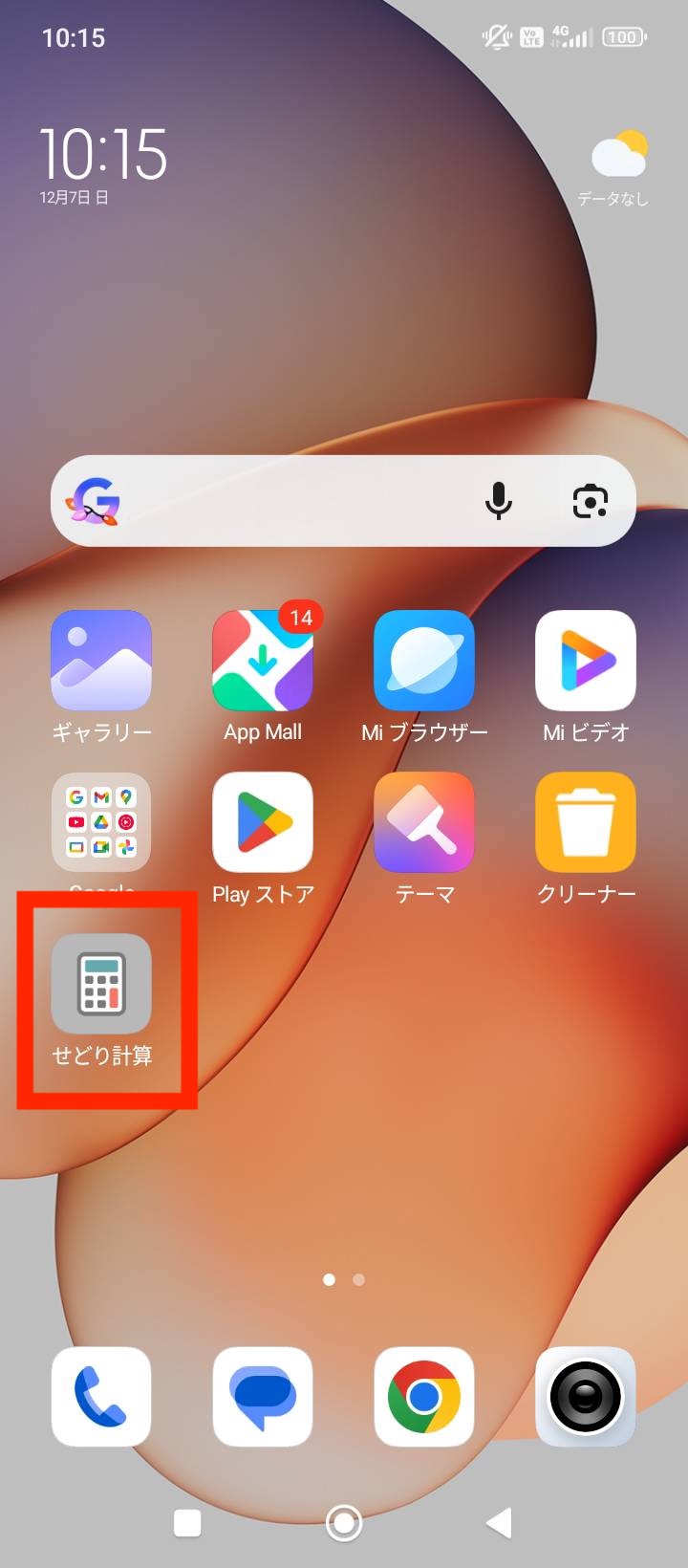This screenshot has height=1568, width=688.
Task: Open recent apps with the square button
Action: [187, 1523]
